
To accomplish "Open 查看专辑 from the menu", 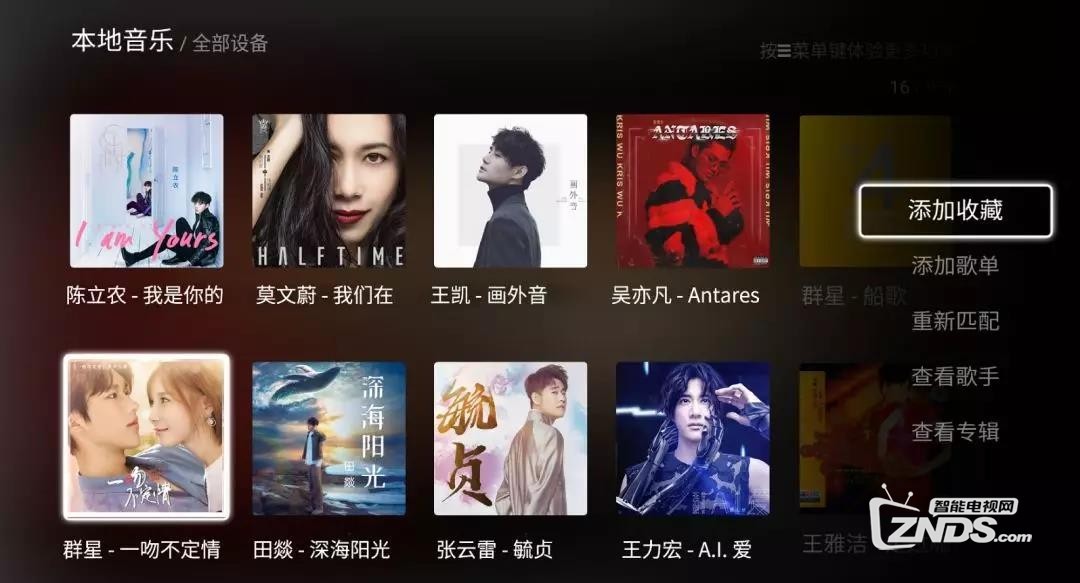I will tap(955, 432).
